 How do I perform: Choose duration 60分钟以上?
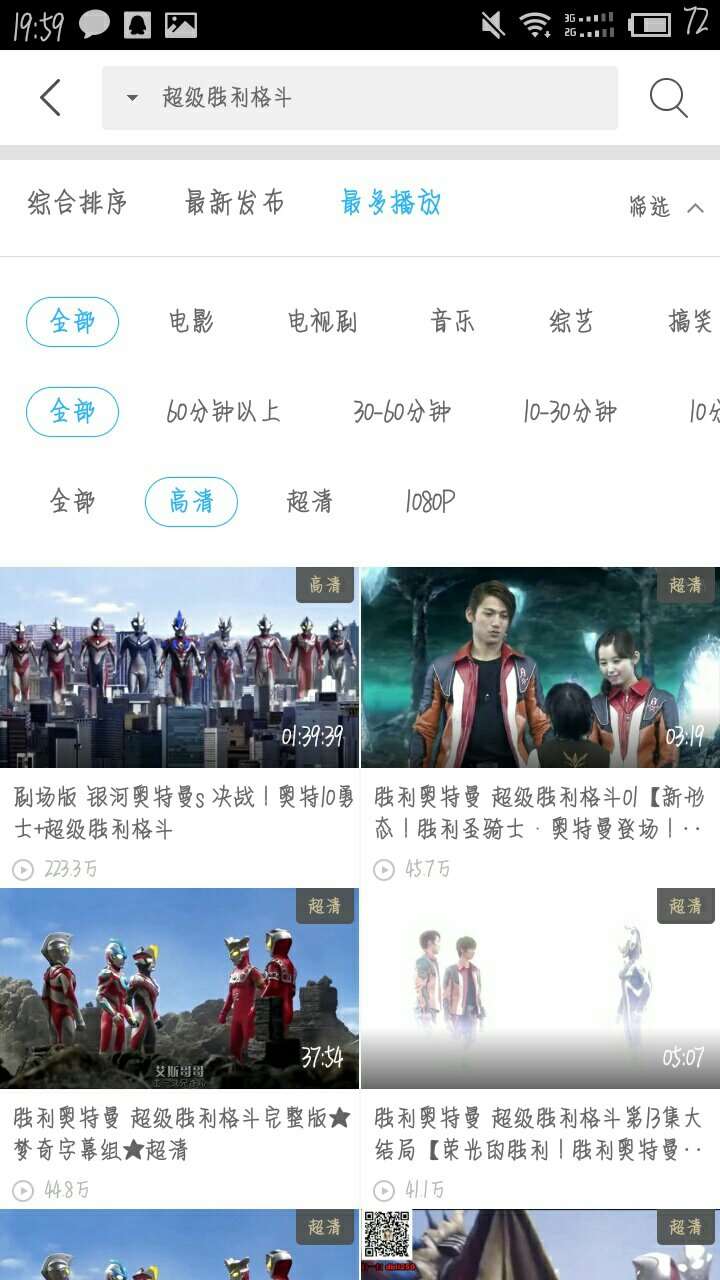[x=223, y=412]
